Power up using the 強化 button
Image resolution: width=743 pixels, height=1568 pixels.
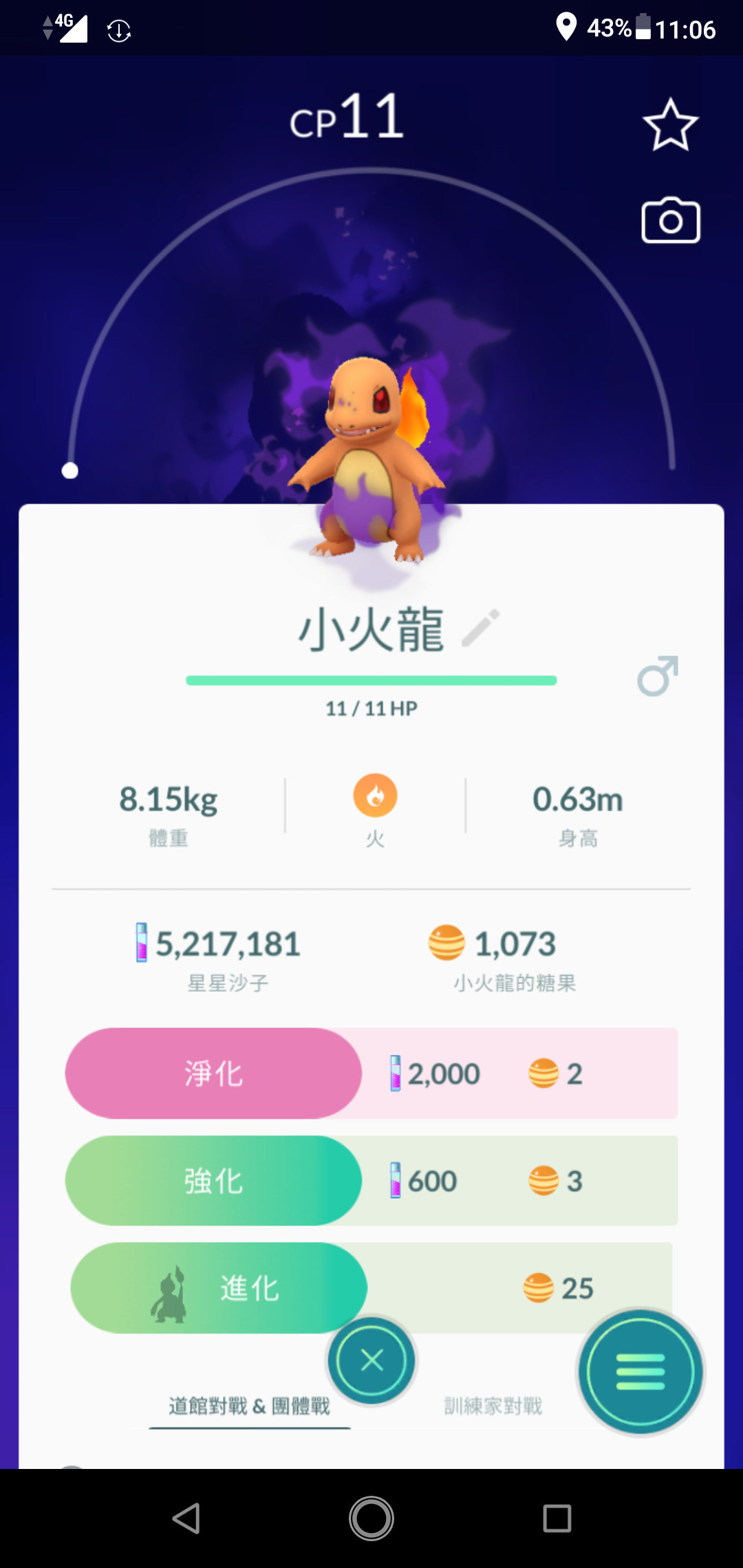click(x=213, y=1180)
